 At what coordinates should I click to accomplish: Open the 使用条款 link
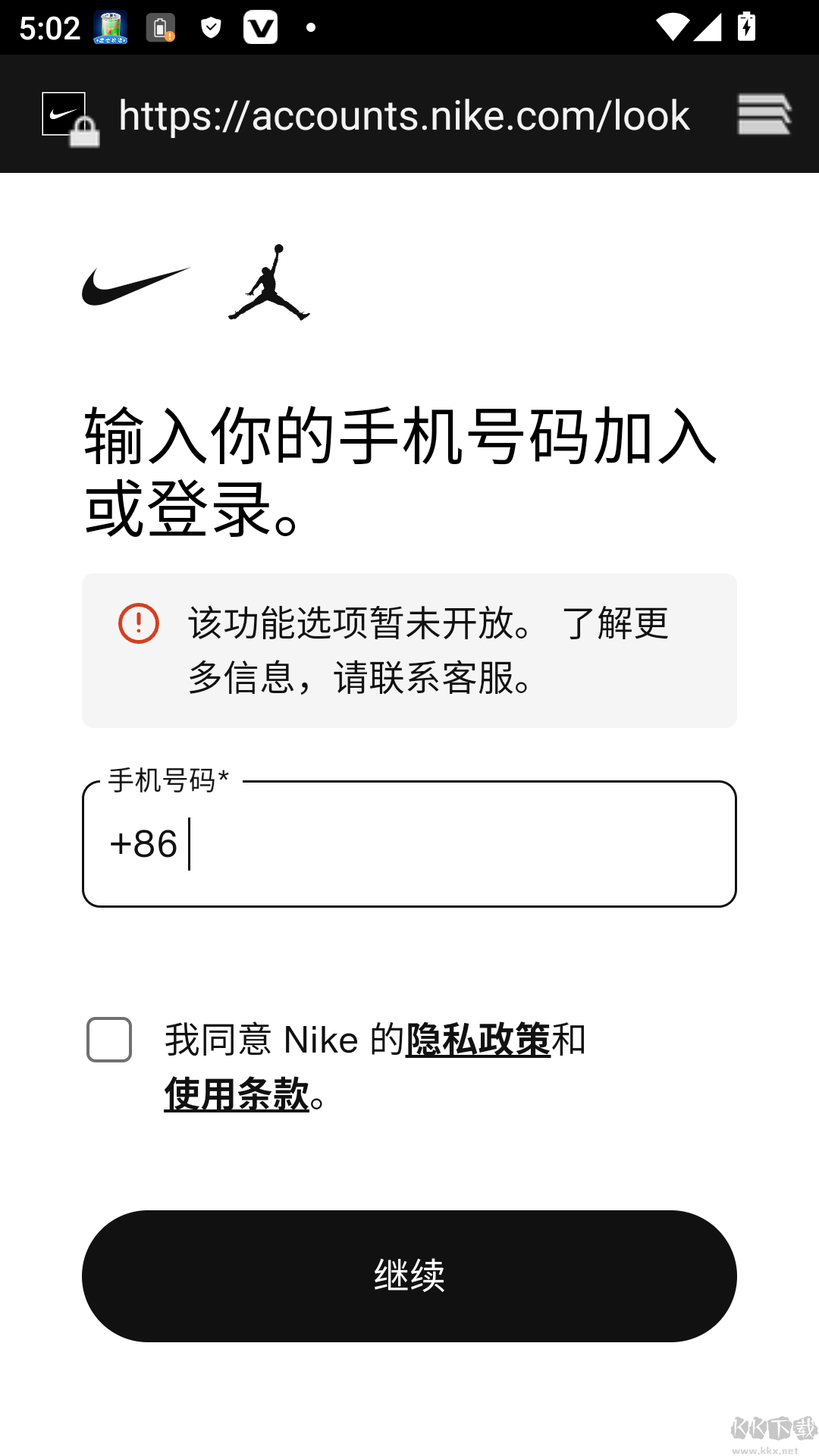(x=237, y=1094)
